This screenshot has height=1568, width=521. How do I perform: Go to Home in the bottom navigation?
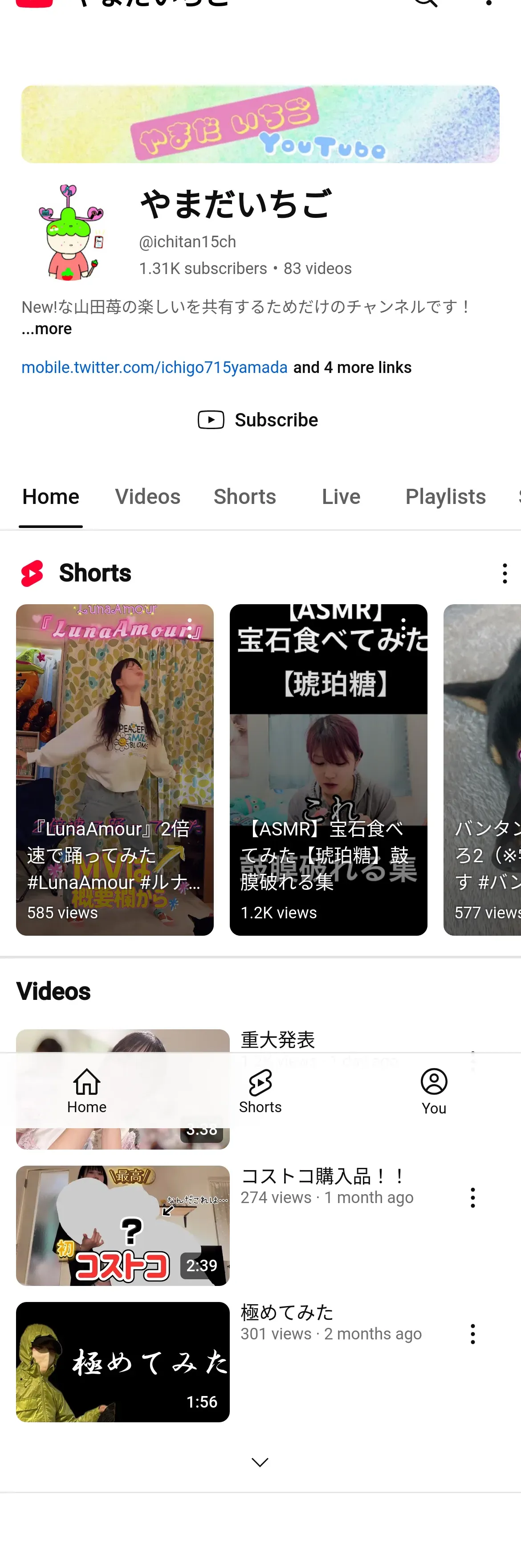click(86, 1091)
